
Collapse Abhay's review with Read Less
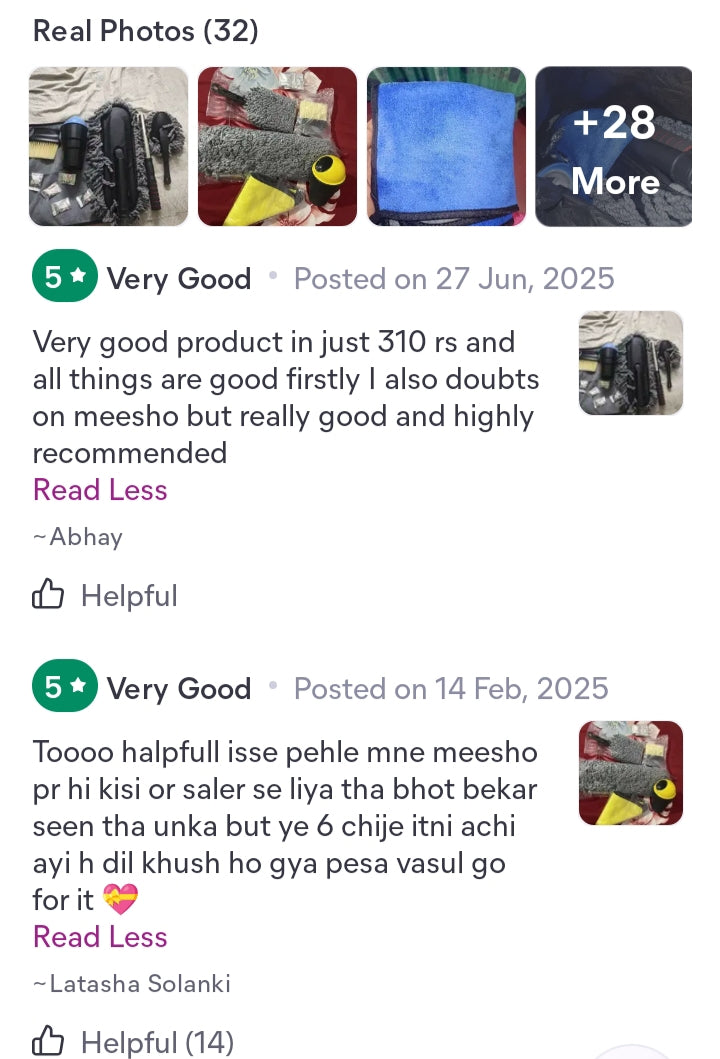click(100, 490)
